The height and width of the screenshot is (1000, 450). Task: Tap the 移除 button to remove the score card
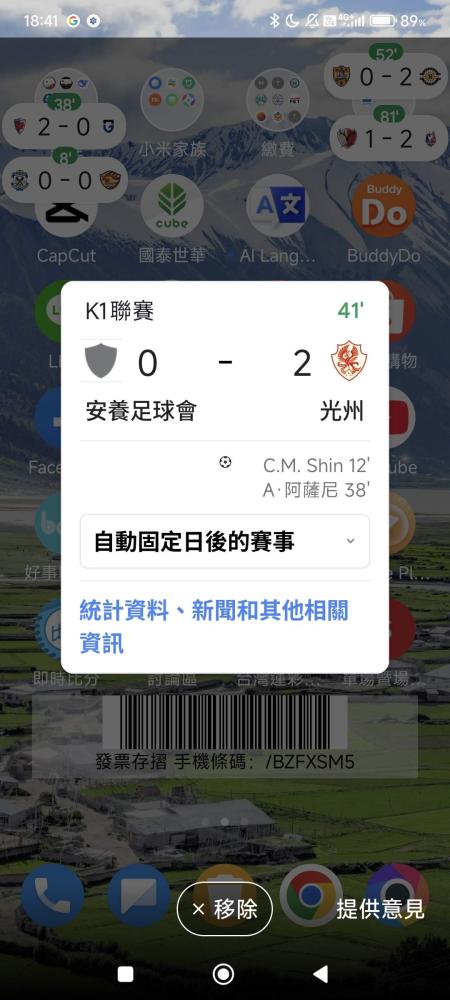click(x=224, y=909)
